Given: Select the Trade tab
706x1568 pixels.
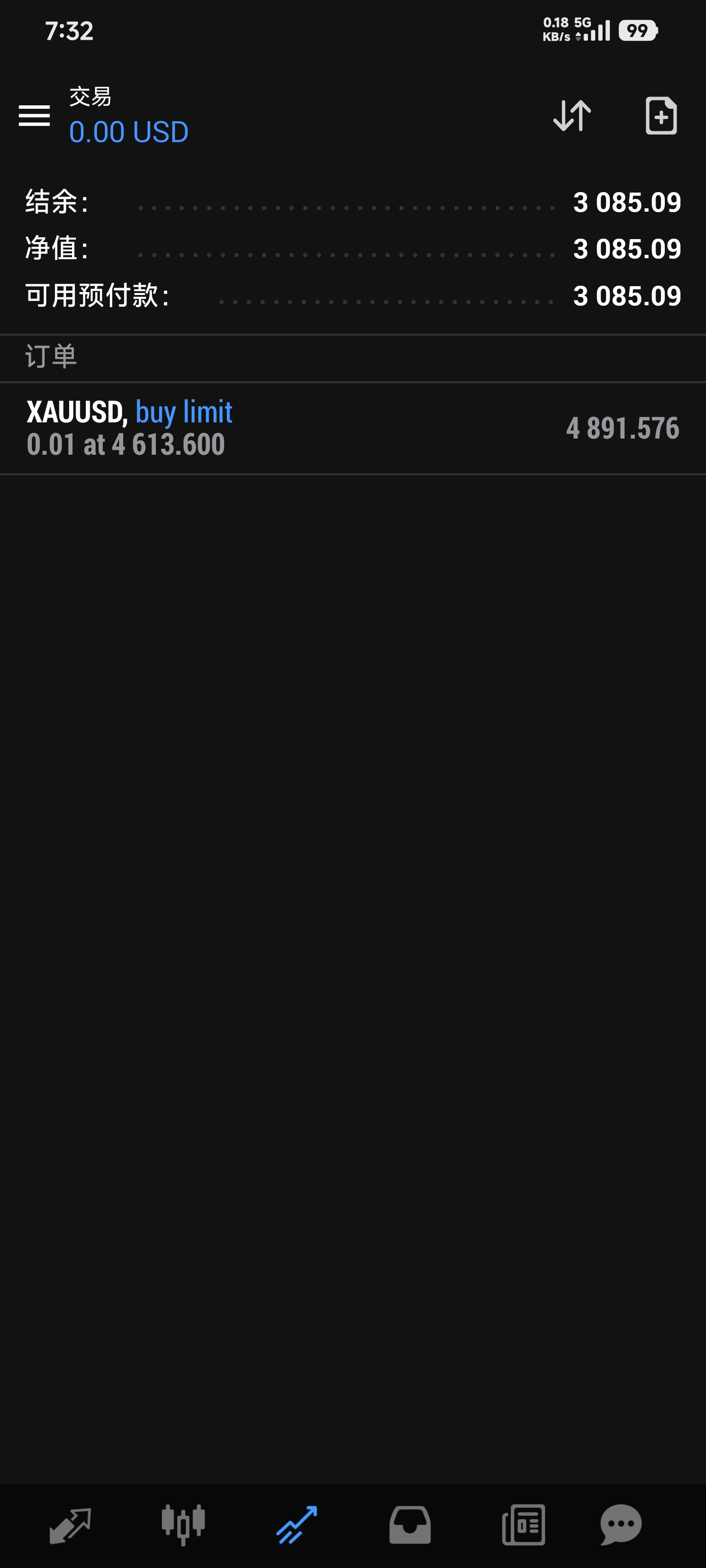Looking at the screenshot, I should [x=297, y=1525].
